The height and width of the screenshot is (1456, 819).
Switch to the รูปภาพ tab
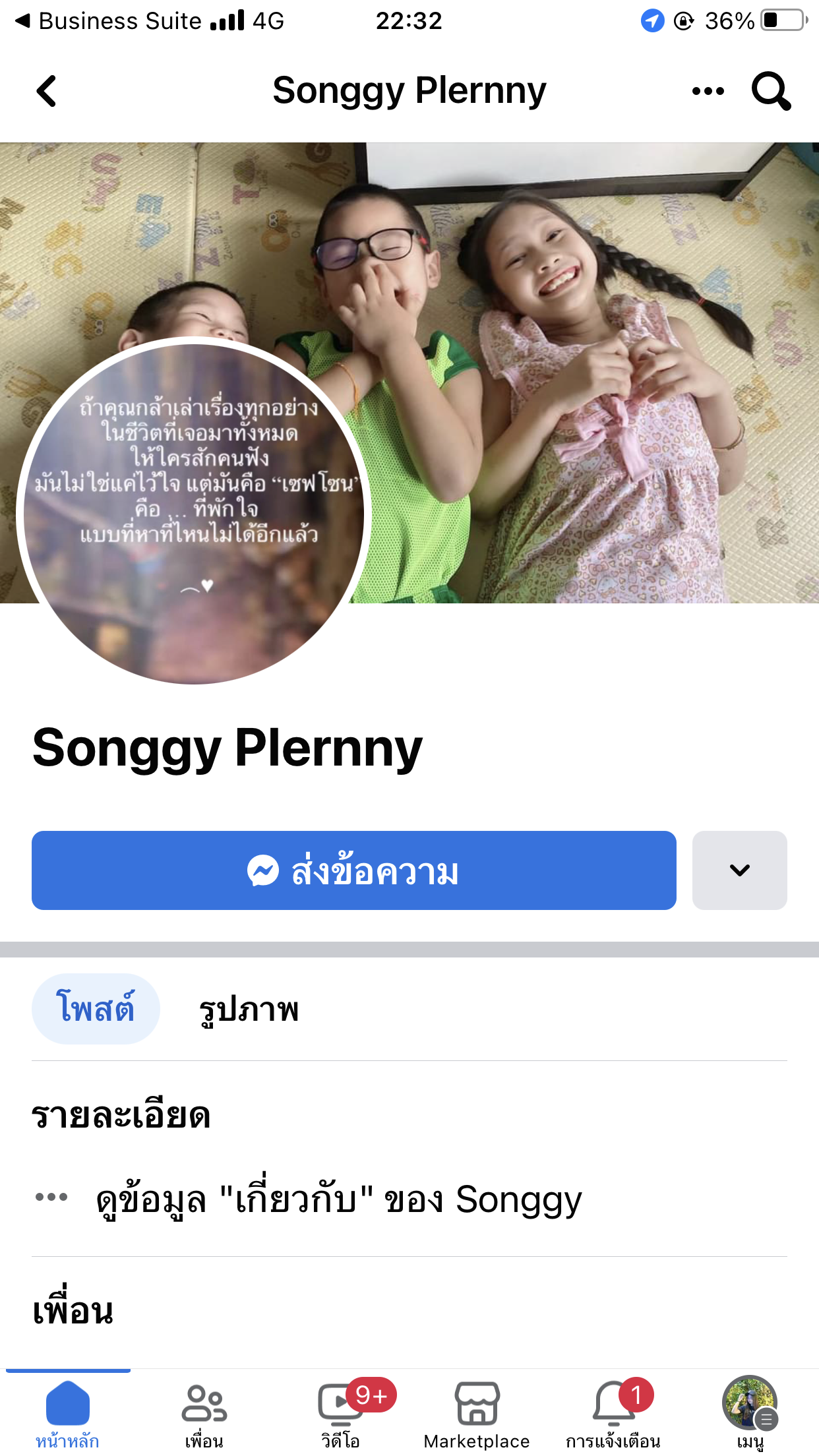click(x=249, y=1009)
